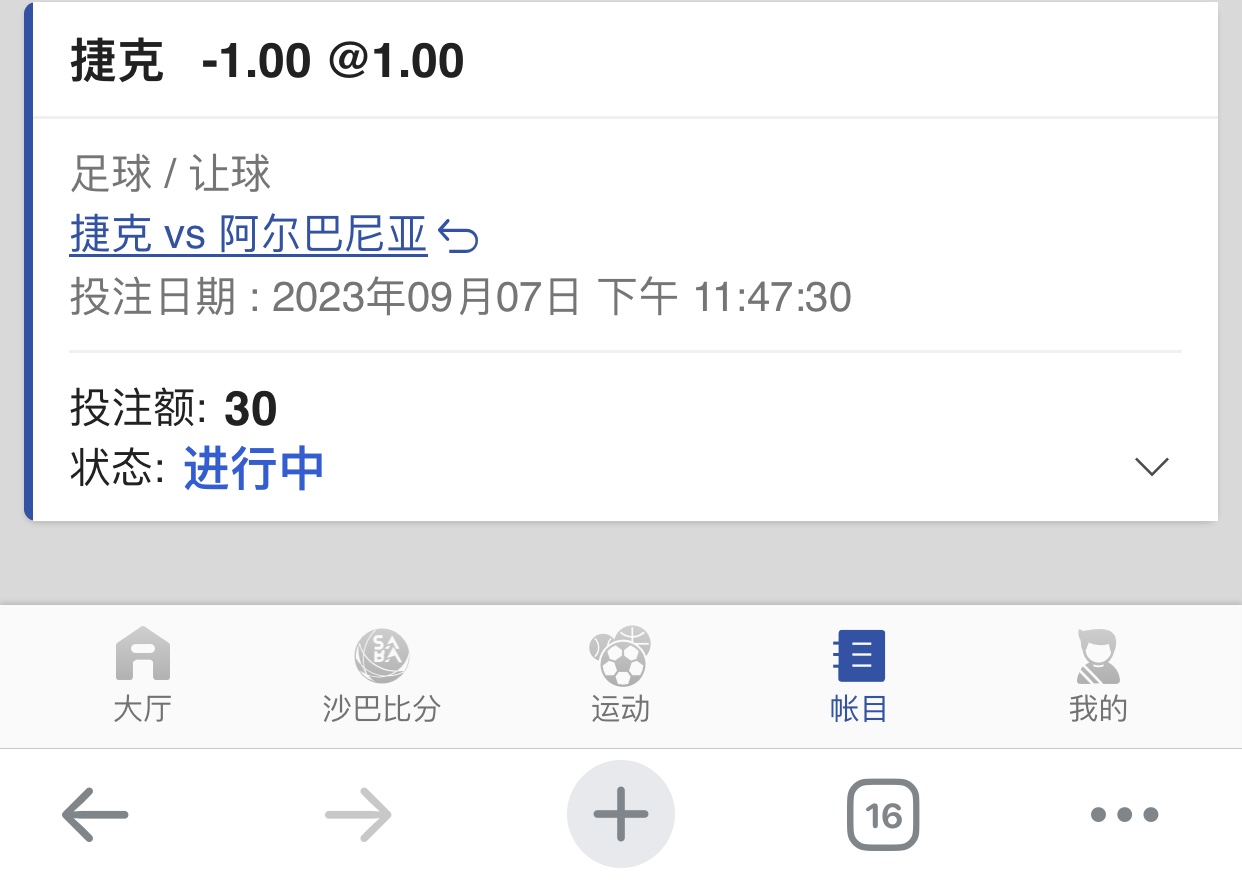Screen dimensions: 1242x881
Task: Go to the 运动 tab
Action: [x=620, y=676]
